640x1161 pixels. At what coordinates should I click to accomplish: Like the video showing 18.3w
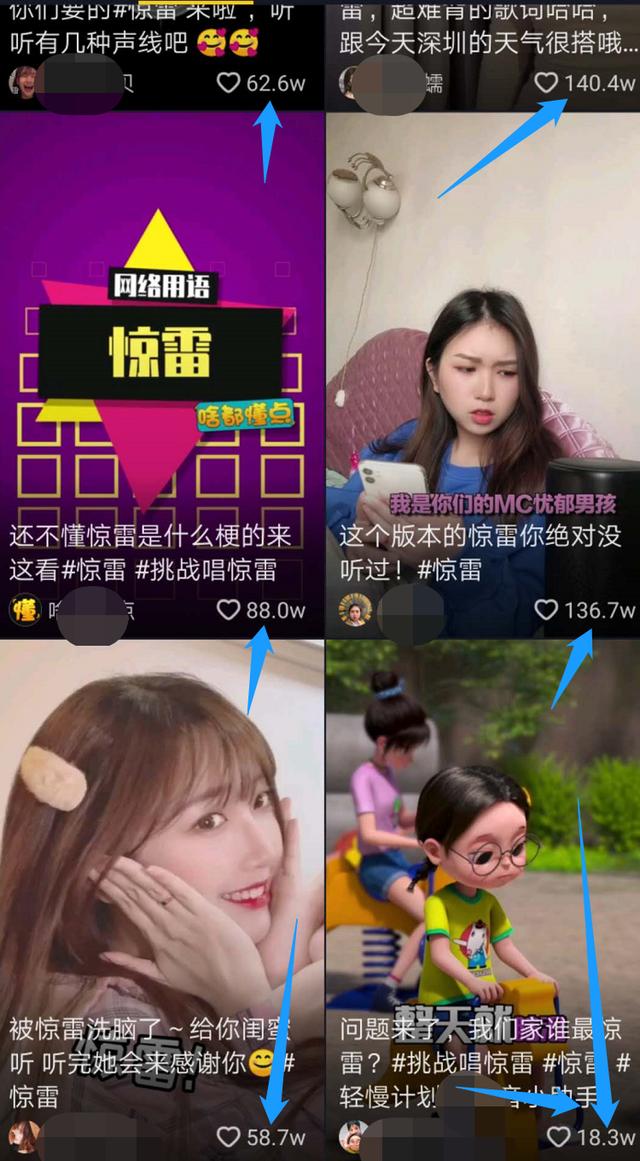pos(559,1136)
